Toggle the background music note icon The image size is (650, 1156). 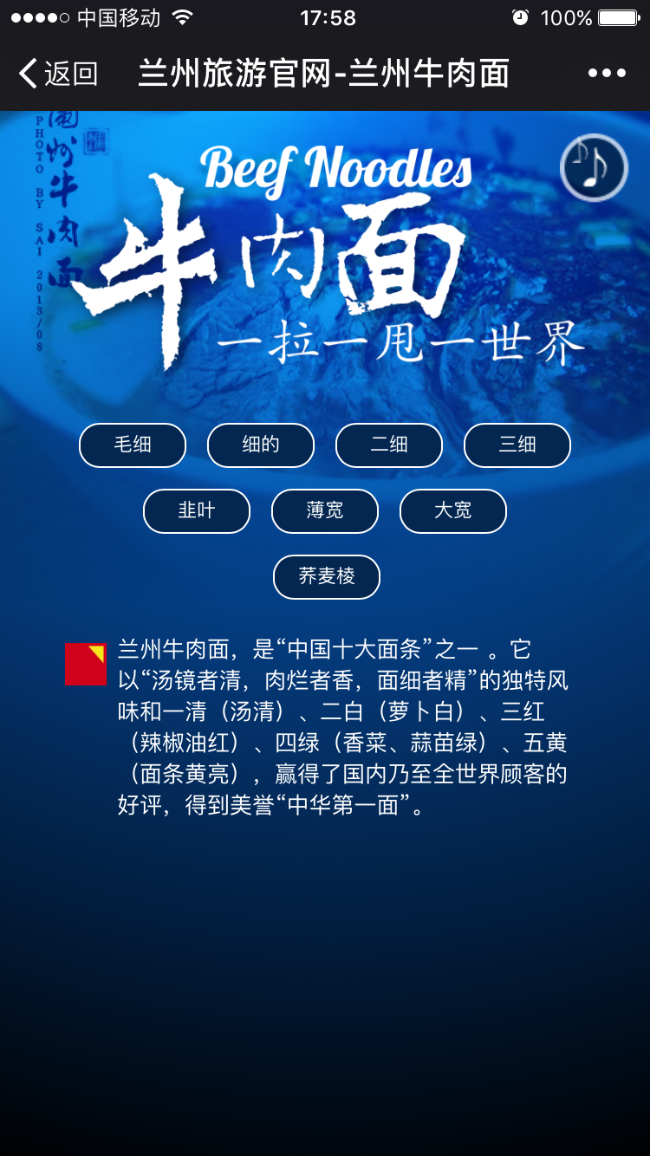click(593, 167)
